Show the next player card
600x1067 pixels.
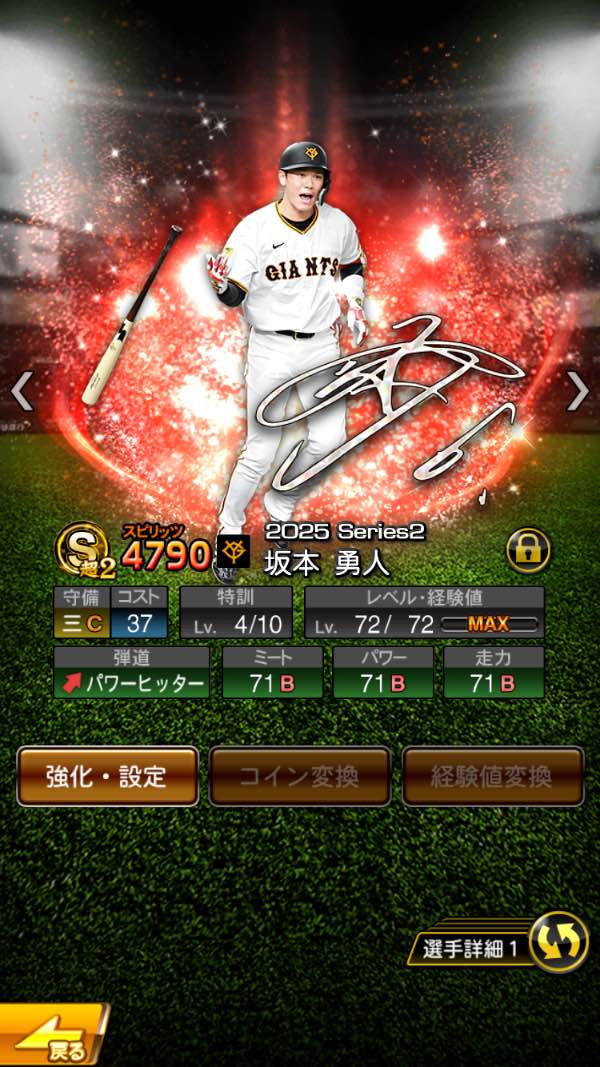point(577,392)
